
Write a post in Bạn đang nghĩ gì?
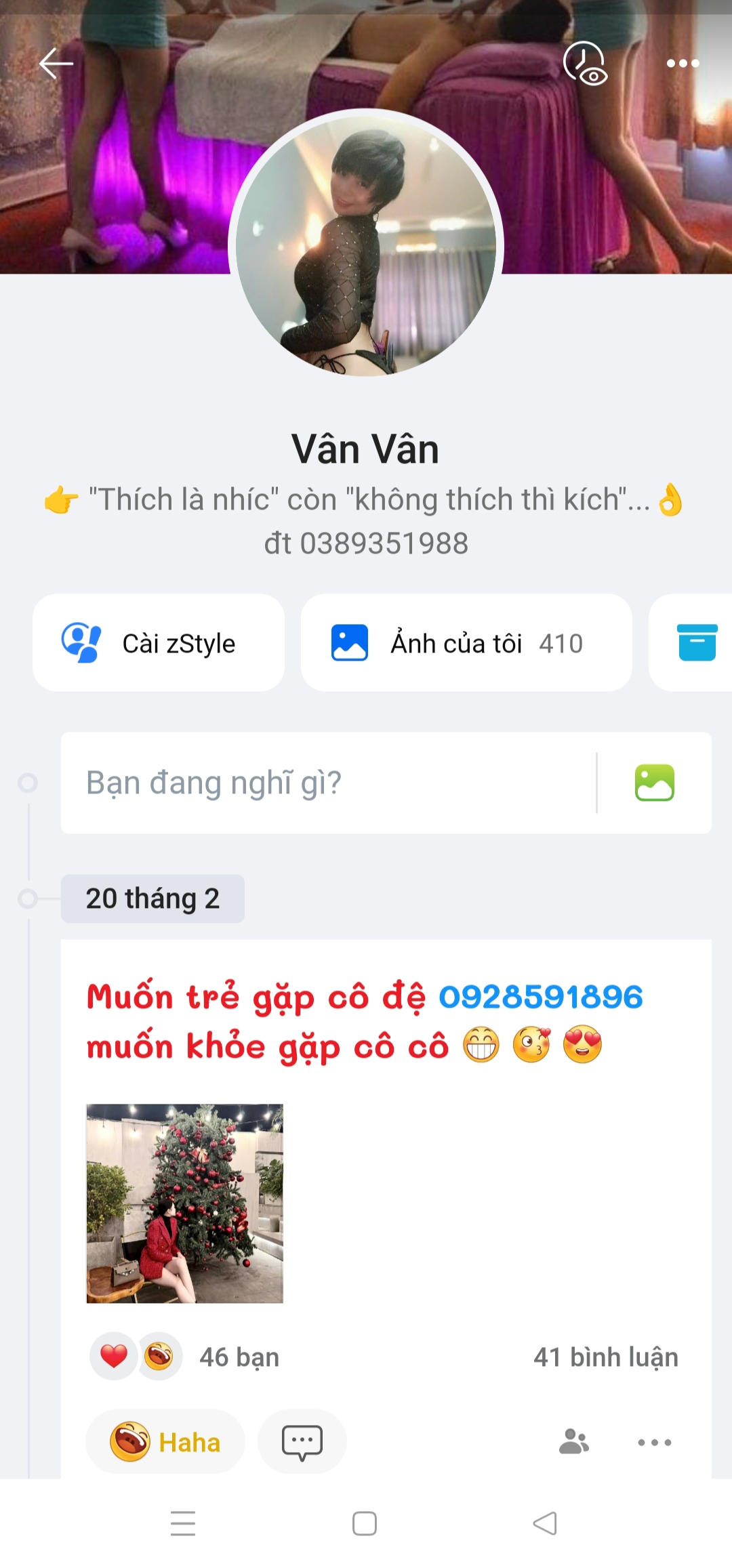click(x=325, y=783)
